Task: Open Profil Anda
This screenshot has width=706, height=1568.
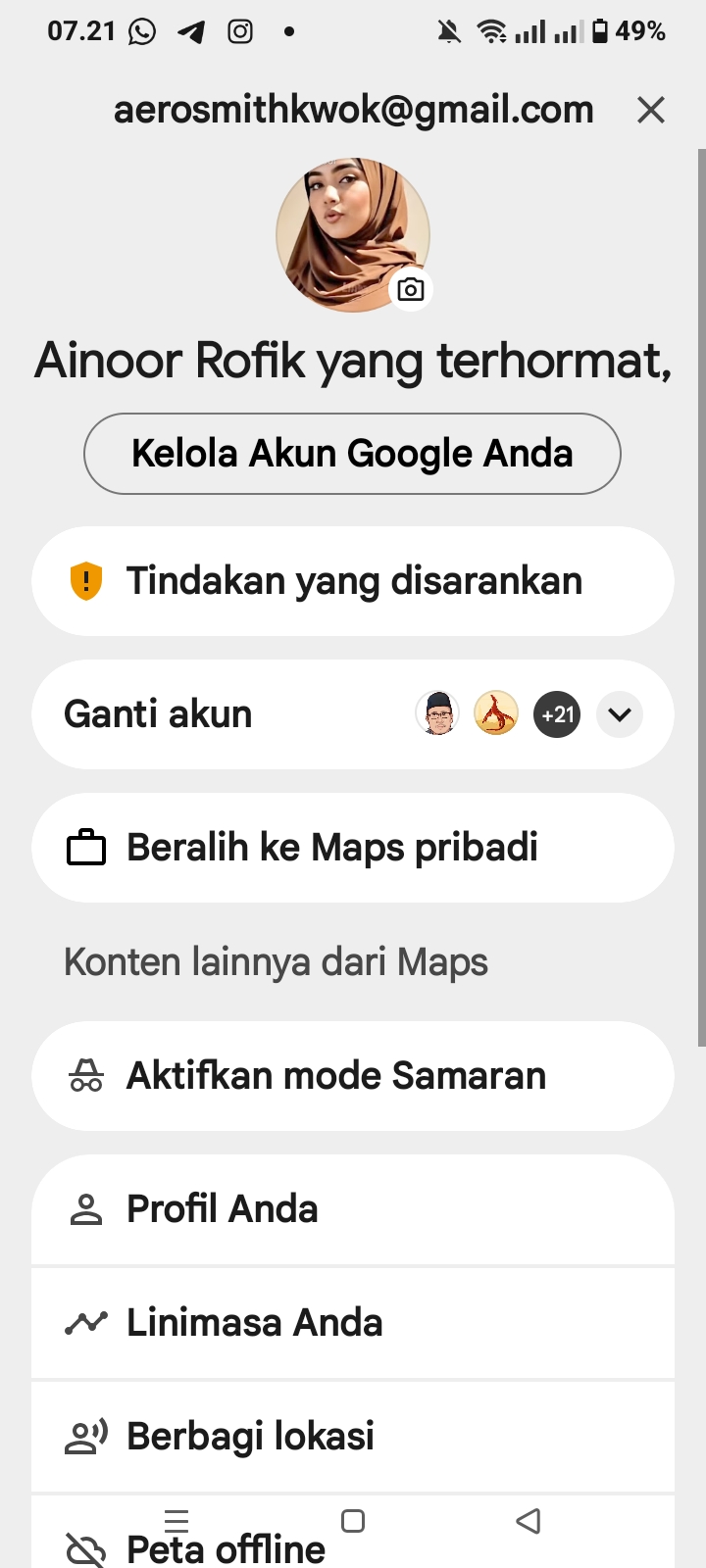Action: (x=352, y=1209)
